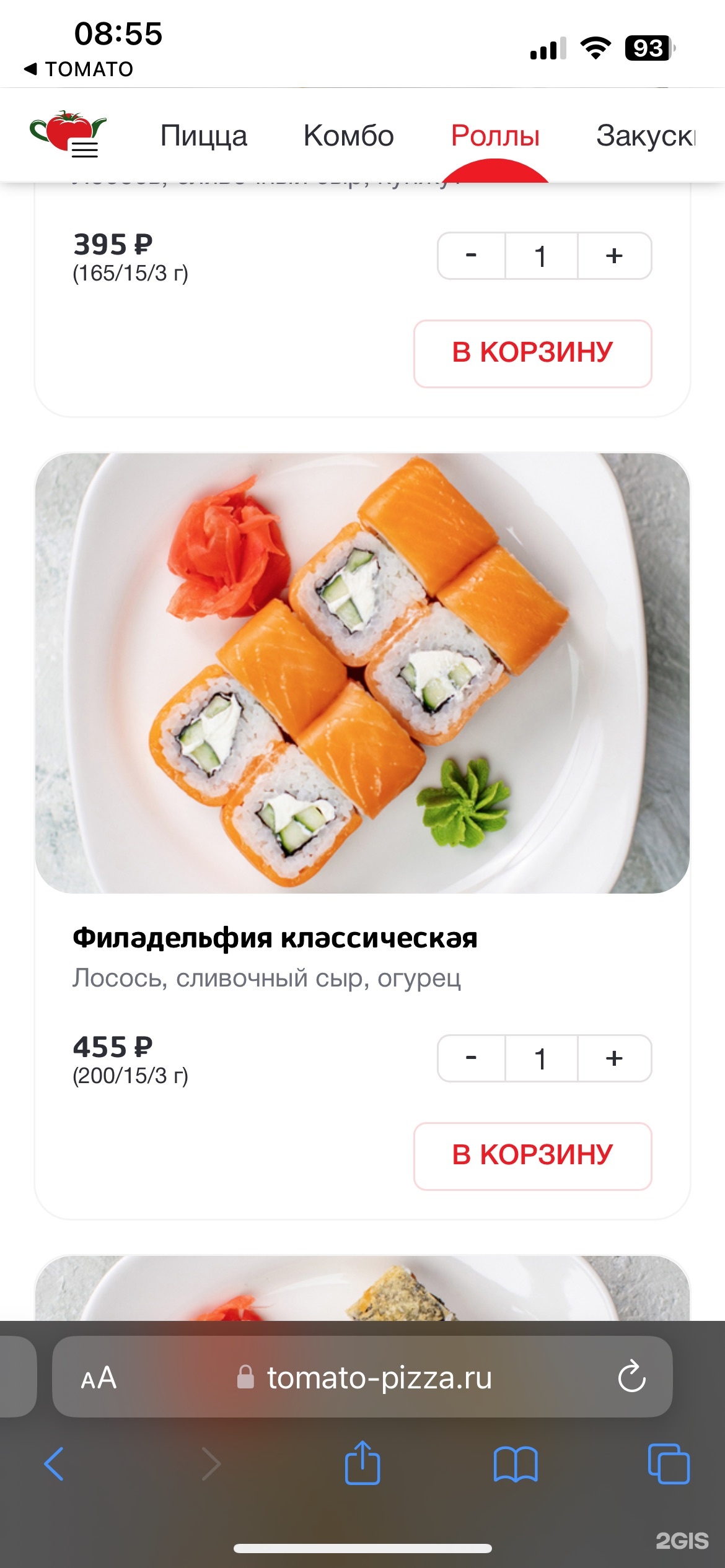Switch to the Пицца category

click(x=203, y=136)
